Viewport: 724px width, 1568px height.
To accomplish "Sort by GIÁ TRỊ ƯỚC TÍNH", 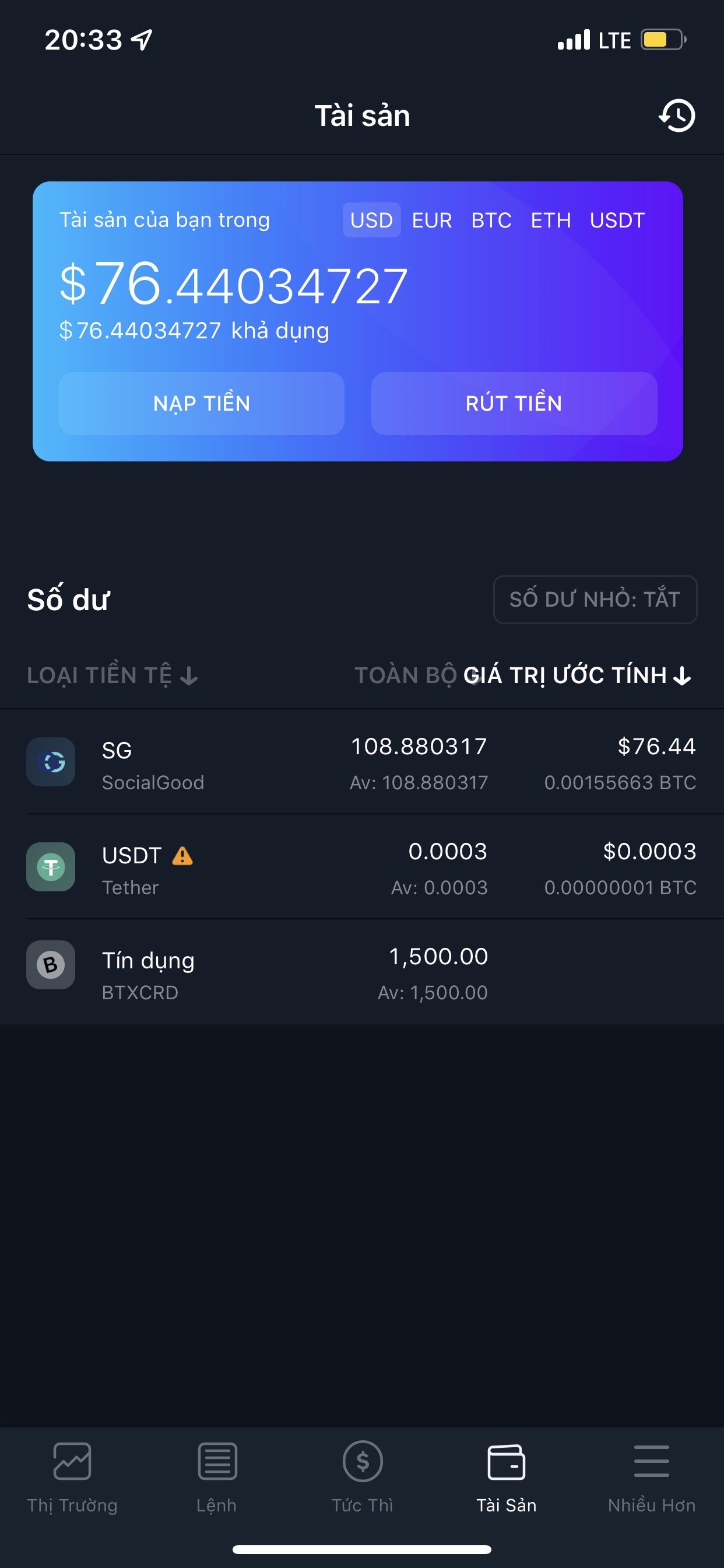I will [x=577, y=675].
